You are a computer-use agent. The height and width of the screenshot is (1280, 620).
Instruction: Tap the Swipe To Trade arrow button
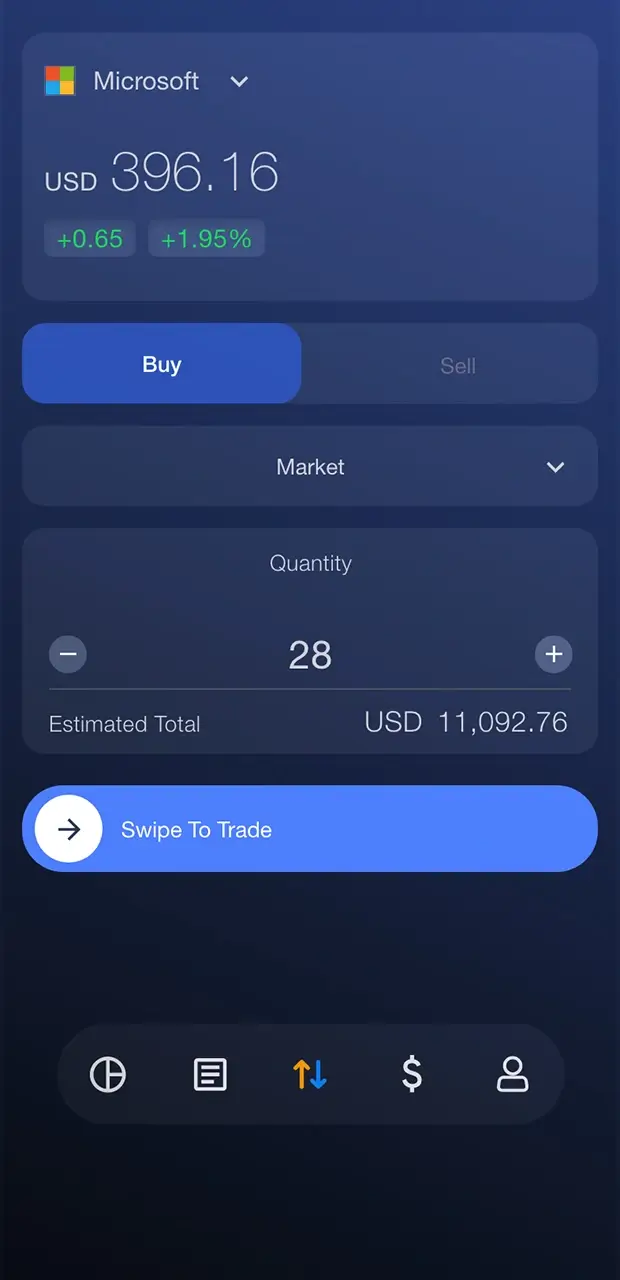pyautogui.click(x=69, y=829)
